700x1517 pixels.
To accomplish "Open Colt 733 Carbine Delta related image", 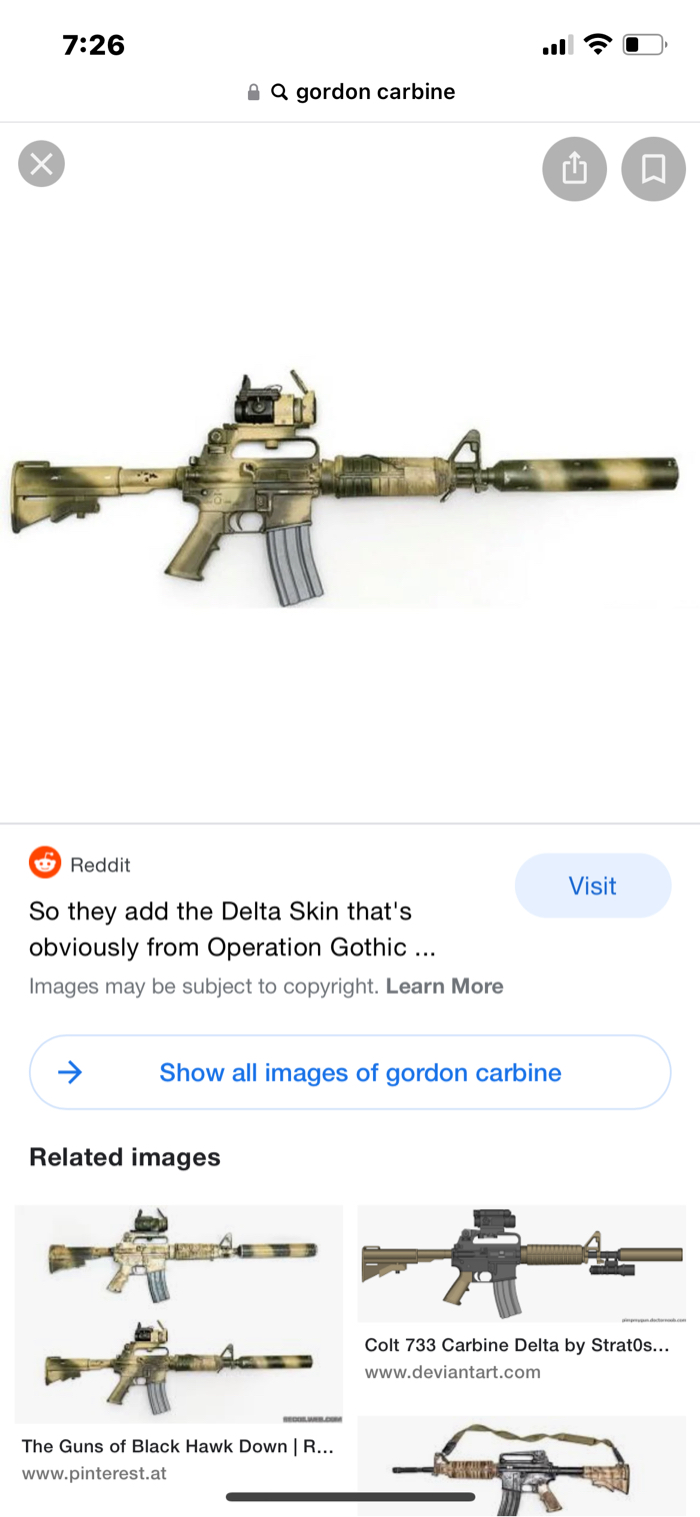I will tap(522, 1264).
